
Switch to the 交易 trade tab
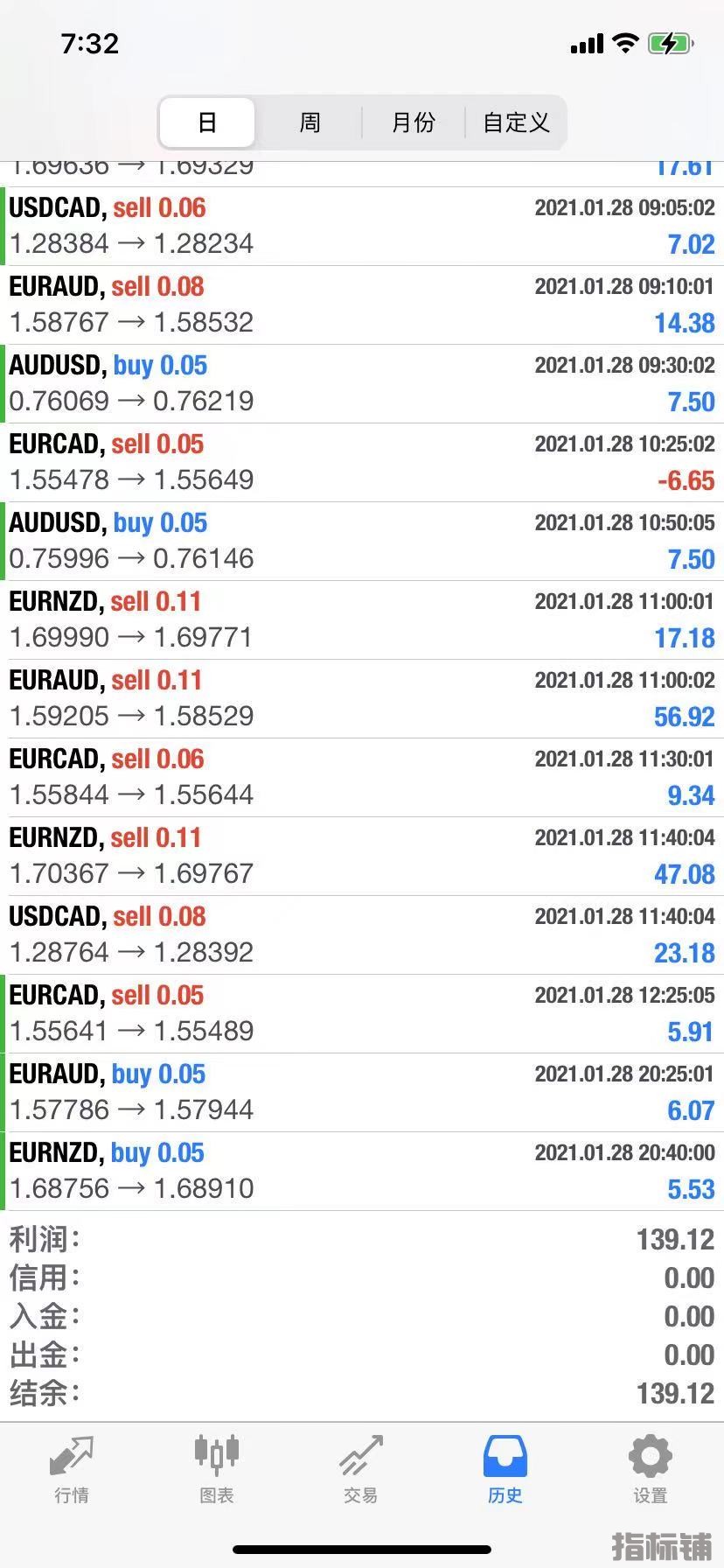360,1469
